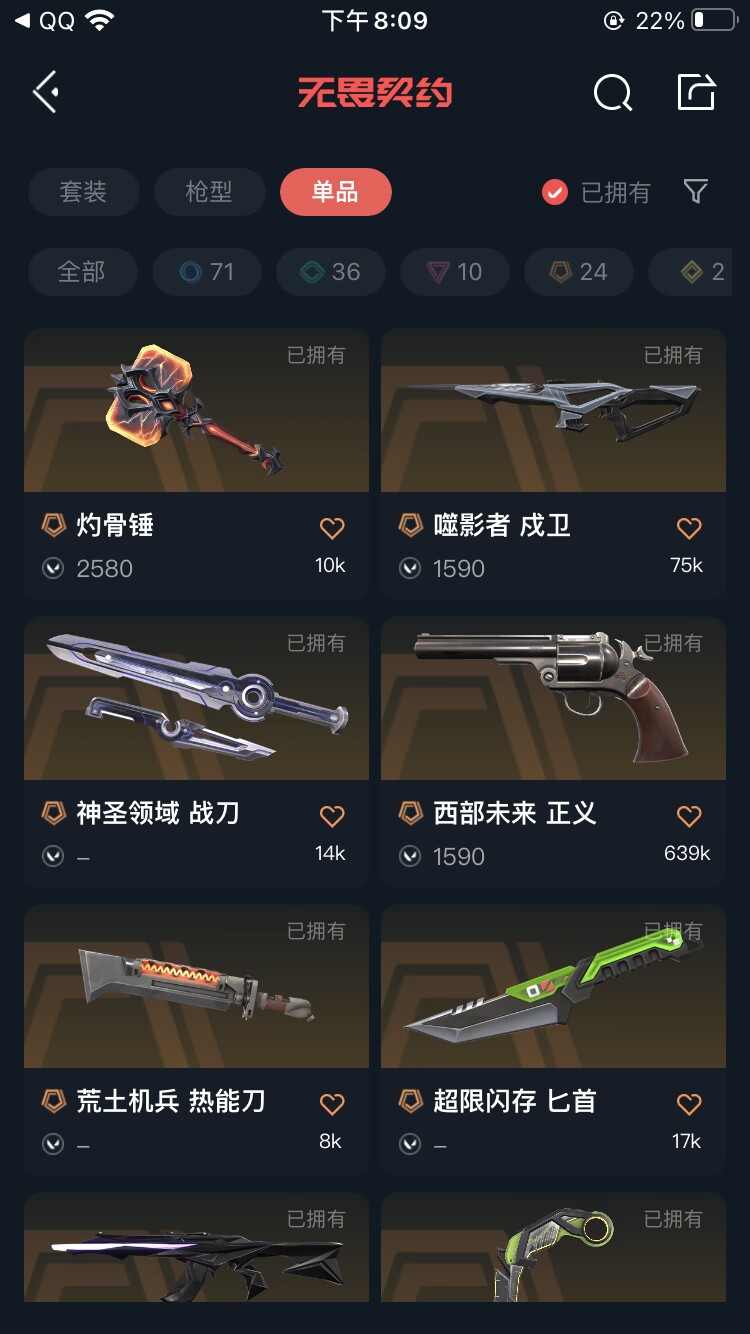Switch to the 套装 tab
The image size is (750, 1334).
[83, 192]
